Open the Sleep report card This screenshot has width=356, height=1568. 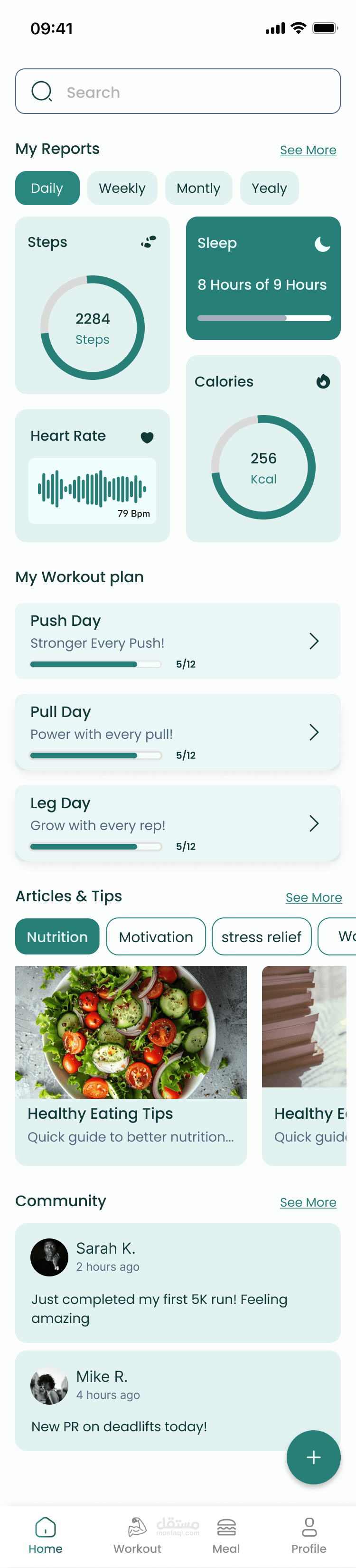pyautogui.click(x=263, y=278)
